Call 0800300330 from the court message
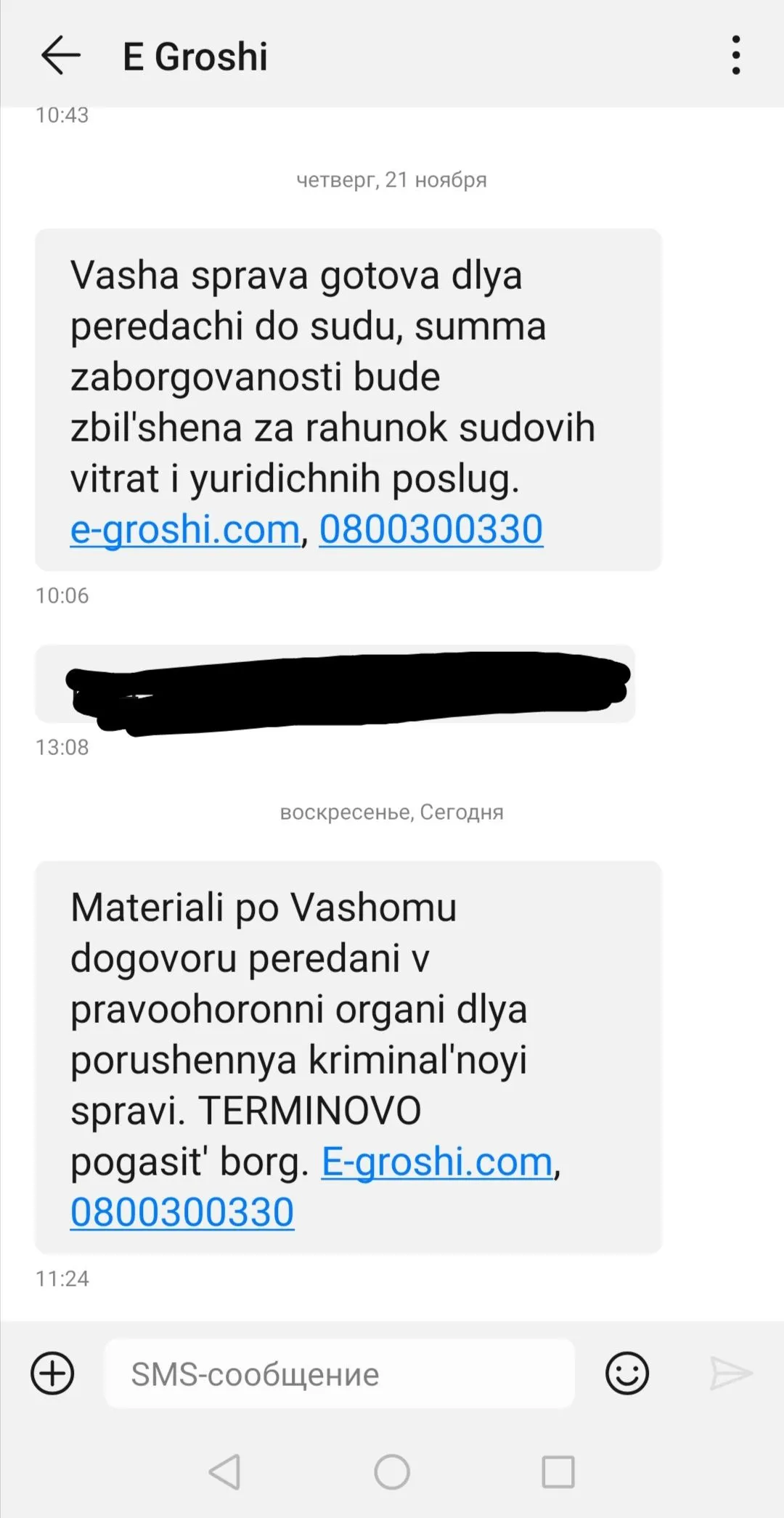Screen dimensions: 784x1518 [x=430, y=529]
